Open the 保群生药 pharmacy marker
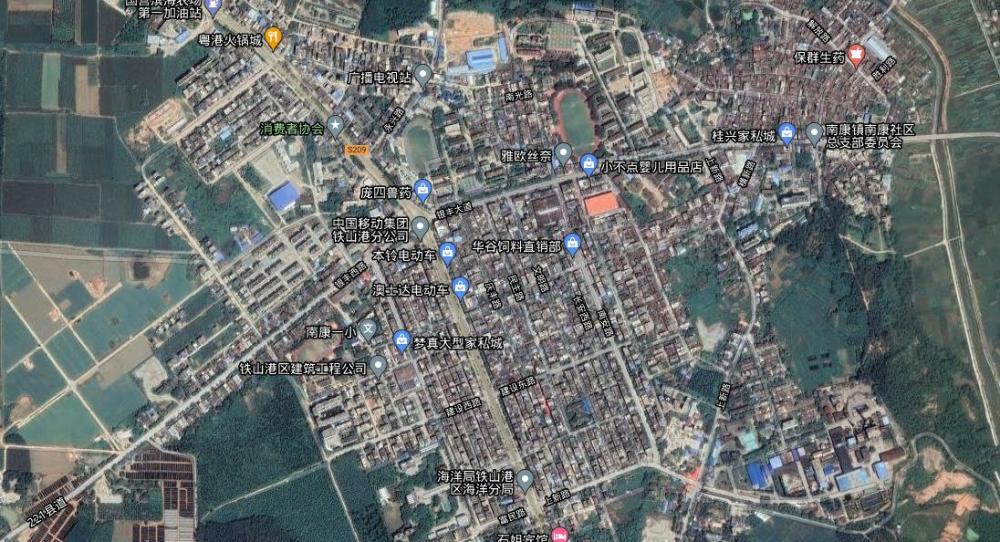This screenshot has height=542, width=1000. (856, 56)
